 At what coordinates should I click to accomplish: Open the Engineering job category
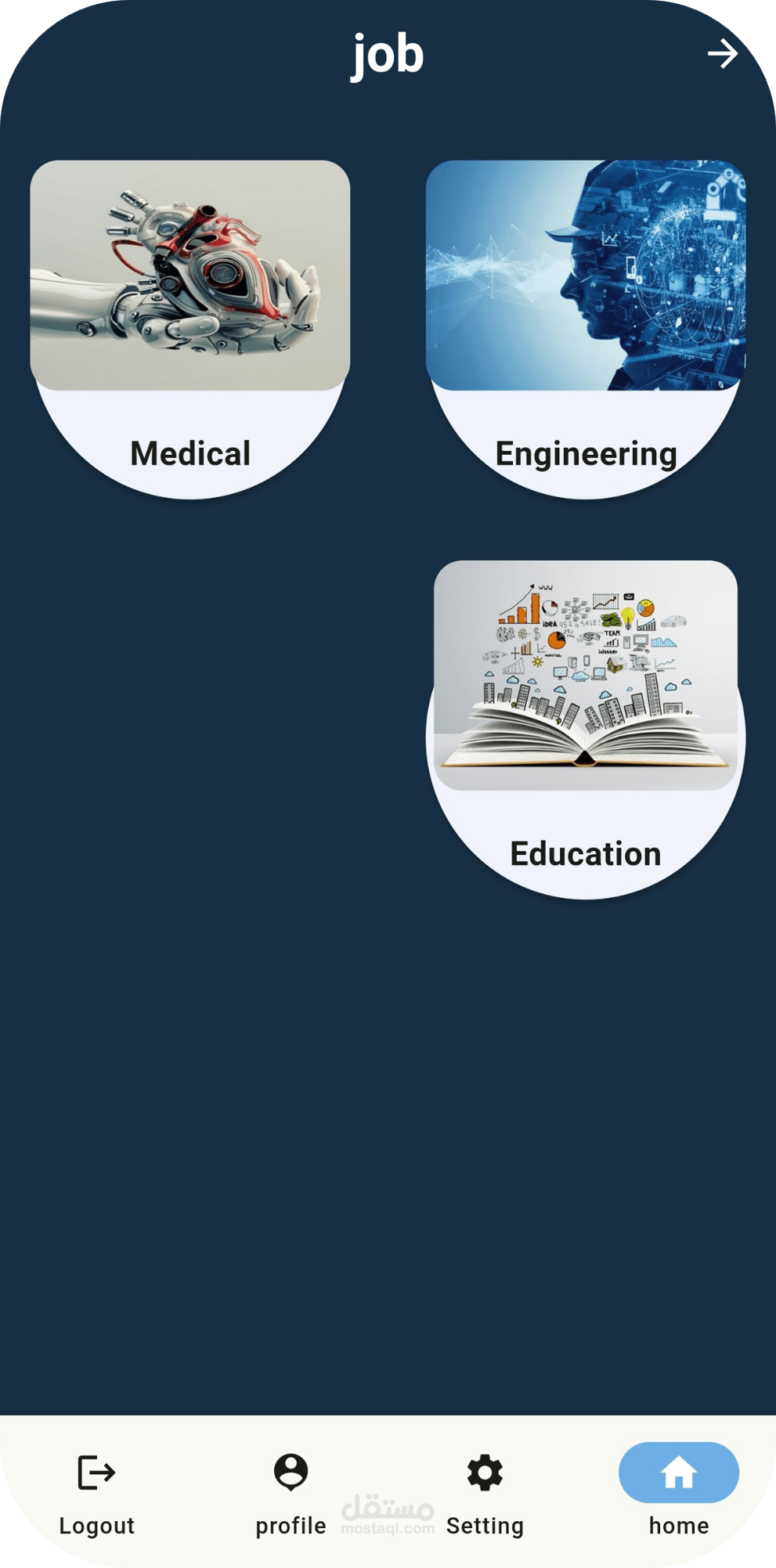[586, 330]
